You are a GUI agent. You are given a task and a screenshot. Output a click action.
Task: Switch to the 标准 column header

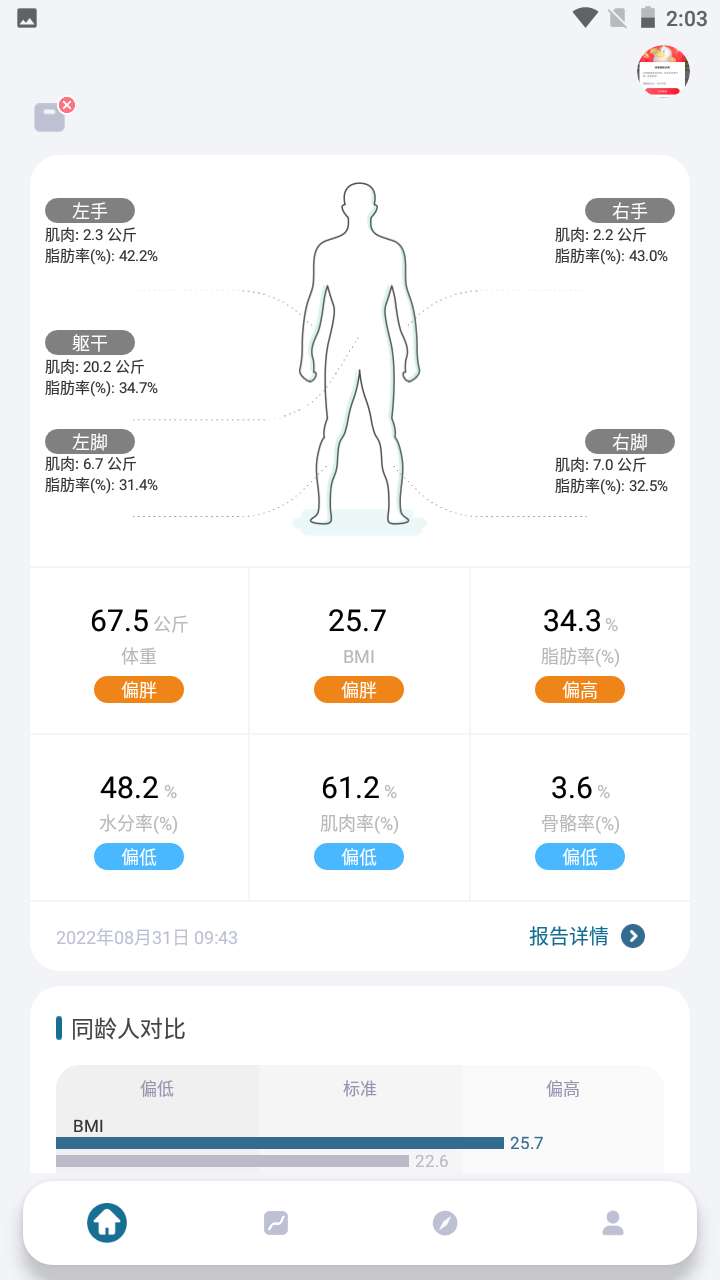coord(359,1088)
